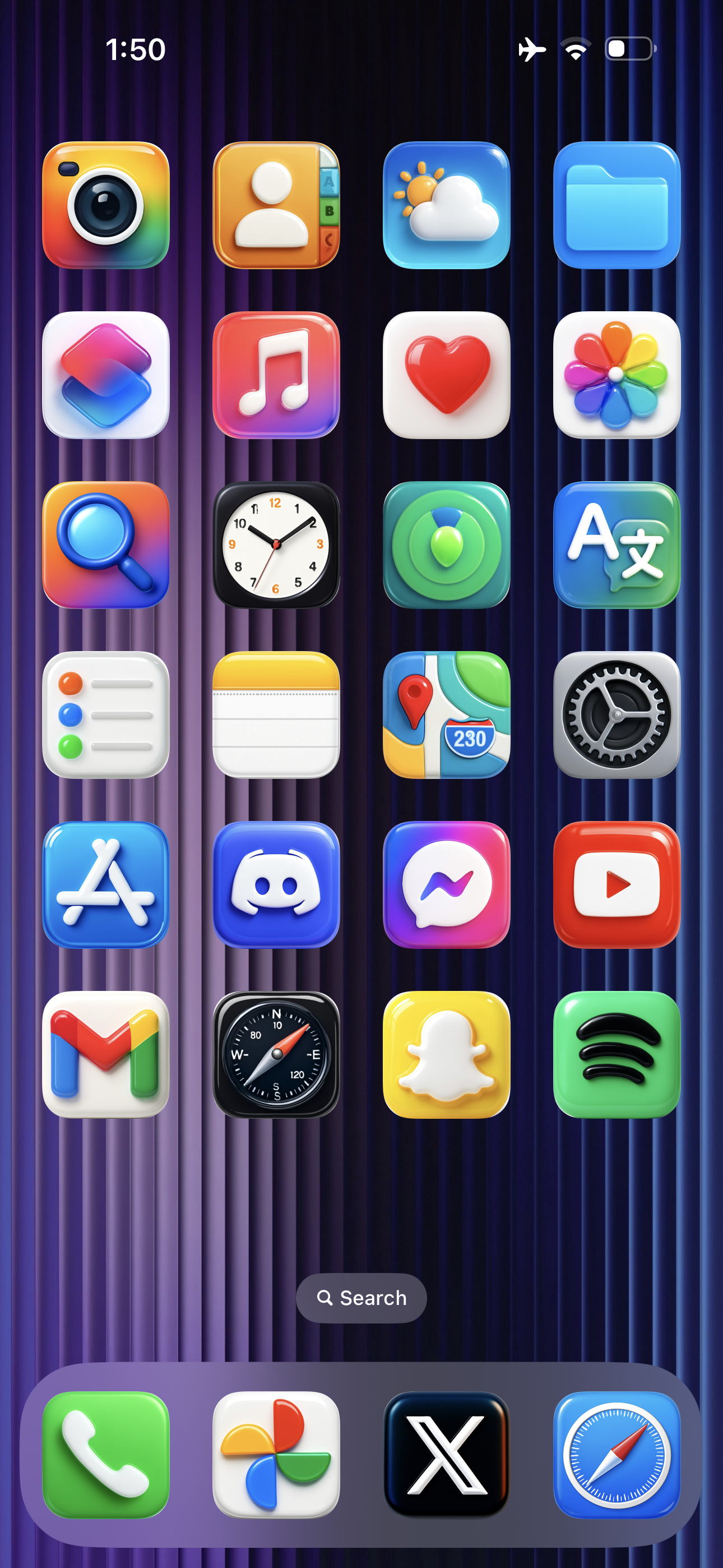Tap the Search pill above the dock

point(361,1298)
